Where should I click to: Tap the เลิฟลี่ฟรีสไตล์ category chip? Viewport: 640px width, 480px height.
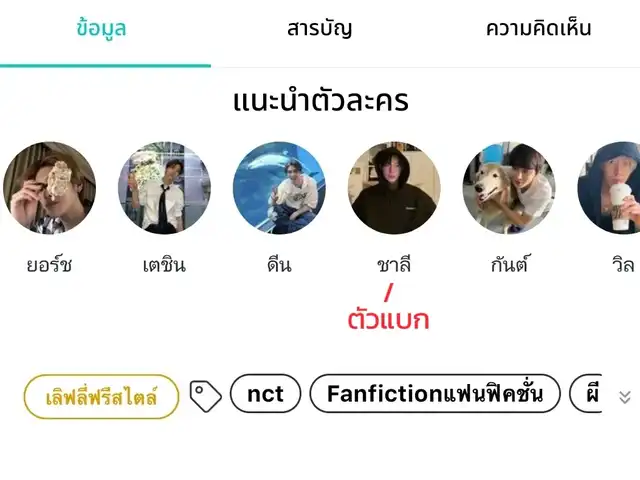[101, 397]
